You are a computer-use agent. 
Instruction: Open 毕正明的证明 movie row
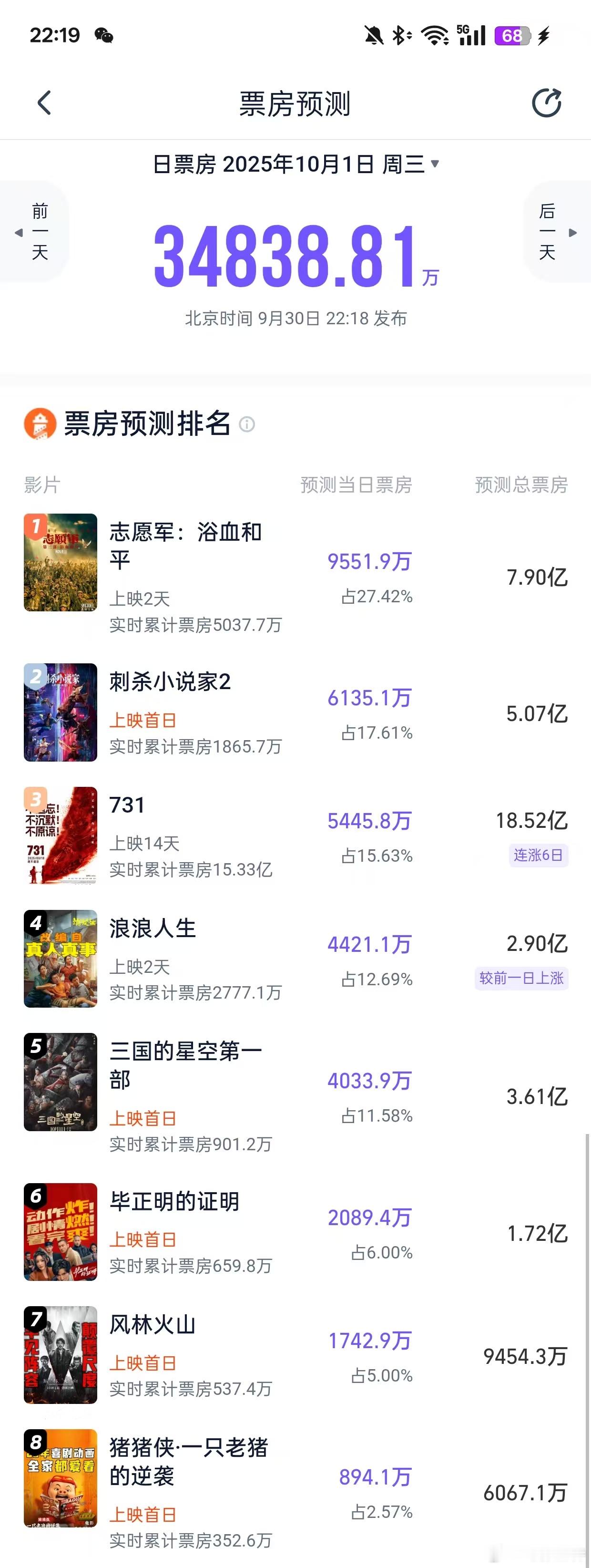coord(174,1202)
